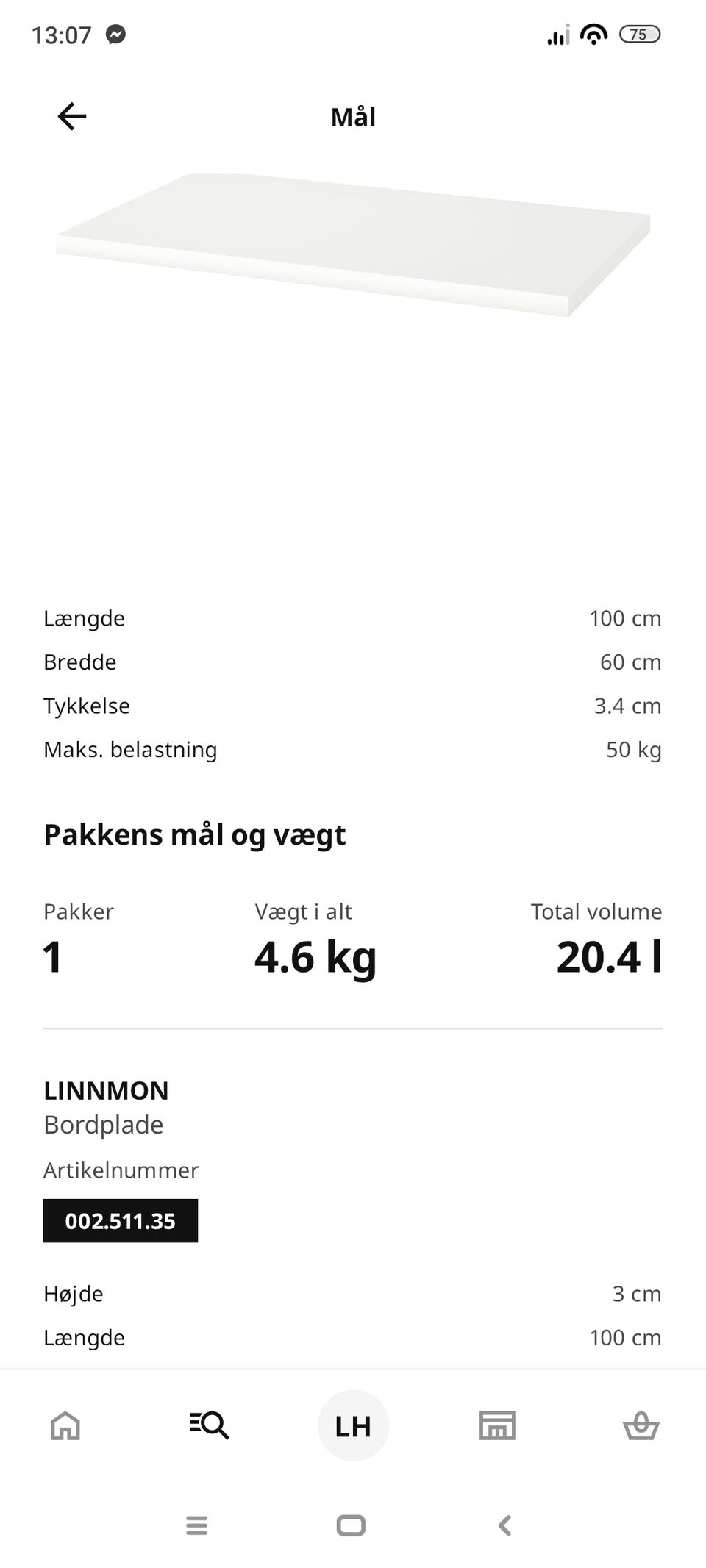
Task: Open the store tab
Action: coord(497,1425)
